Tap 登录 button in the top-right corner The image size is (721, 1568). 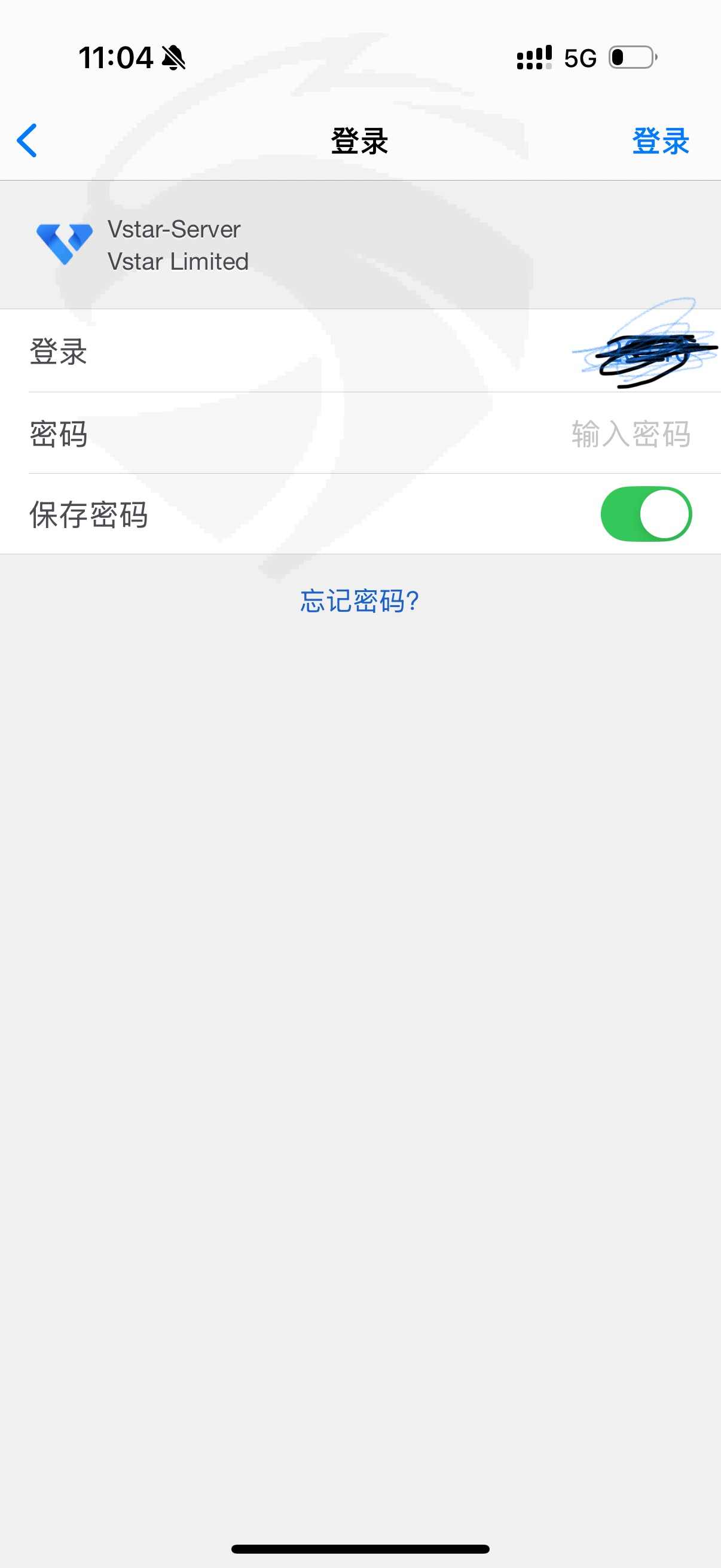point(660,141)
